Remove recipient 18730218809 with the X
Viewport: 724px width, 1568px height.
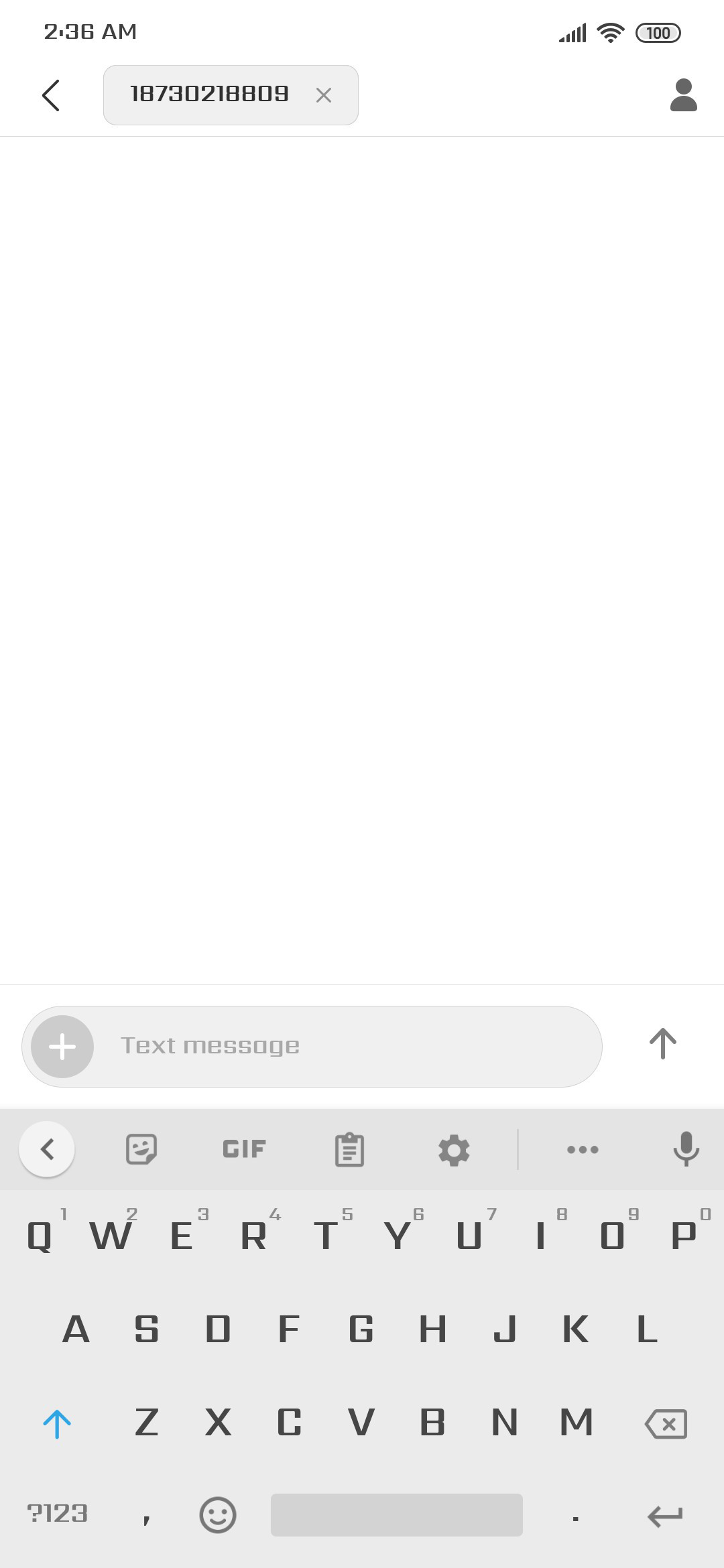(x=324, y=95)
